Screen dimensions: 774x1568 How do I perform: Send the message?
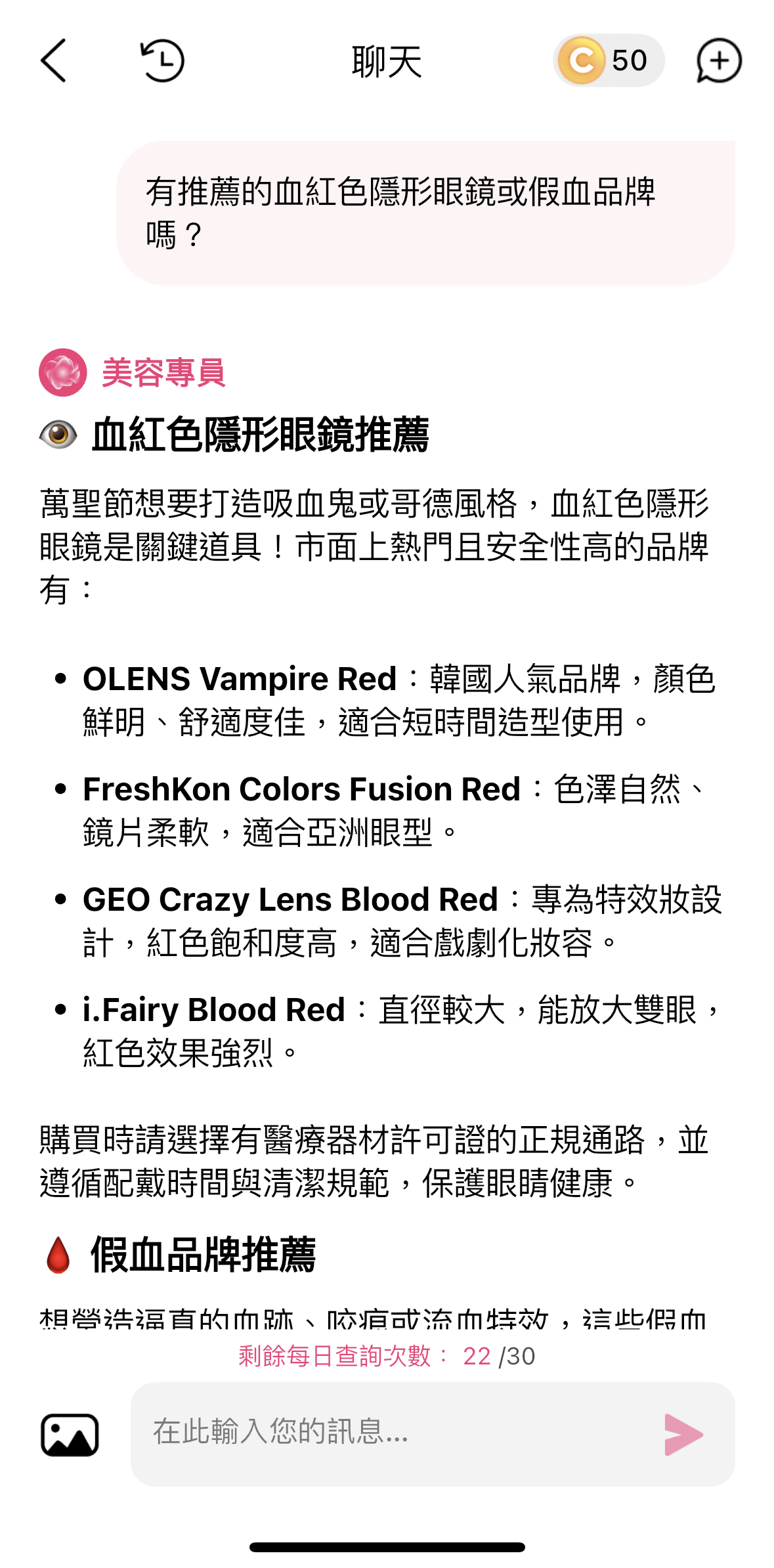[x=683, y=1435]
